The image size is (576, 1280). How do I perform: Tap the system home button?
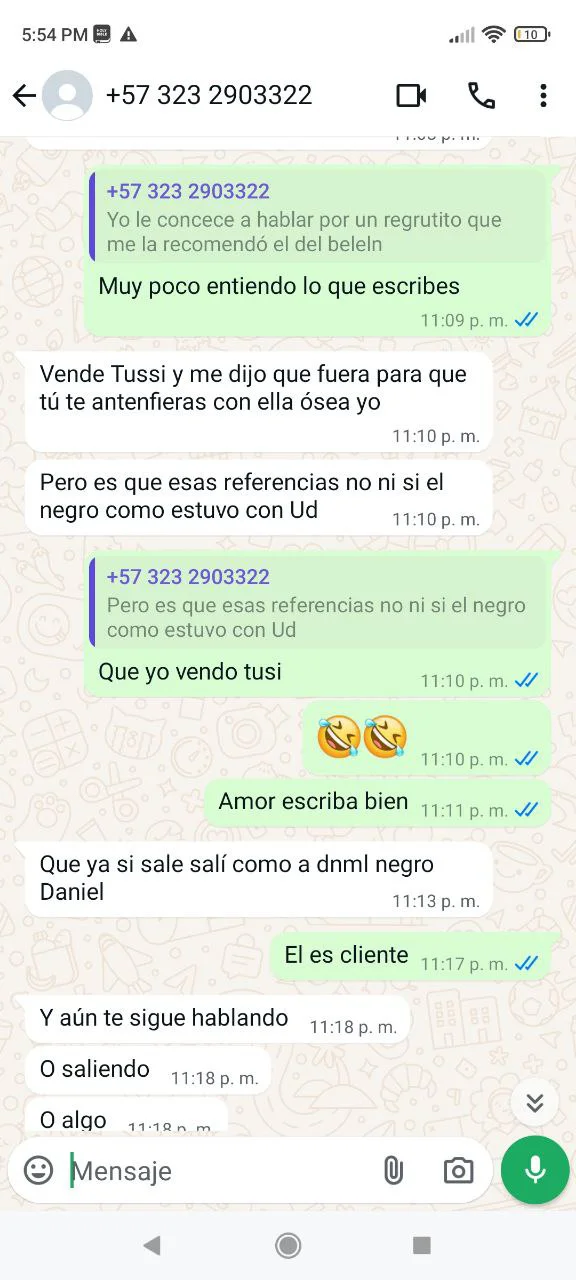pyautogui.click(x=288, y=1245)
